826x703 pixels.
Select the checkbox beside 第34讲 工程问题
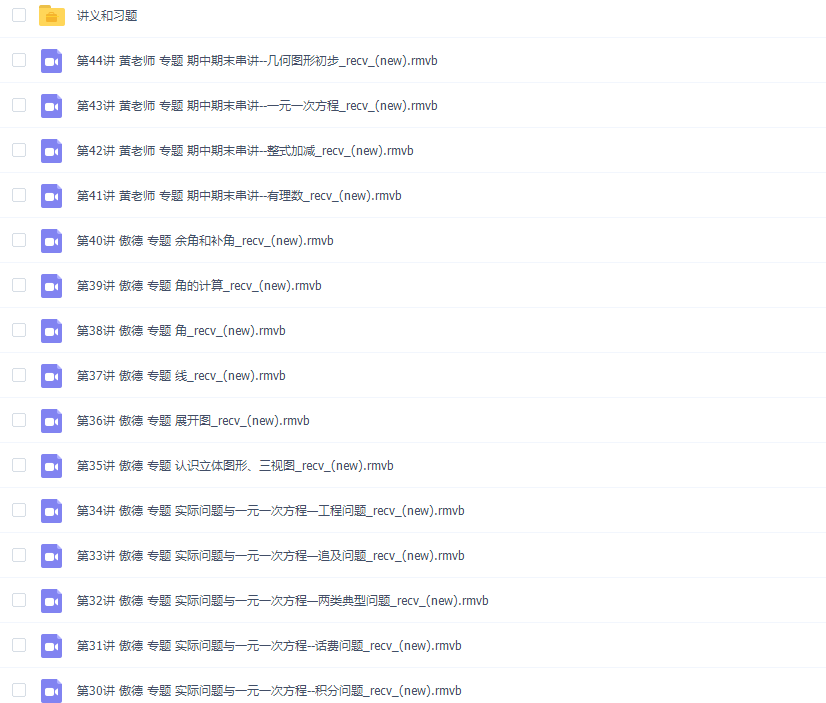(x=19, y=510)
